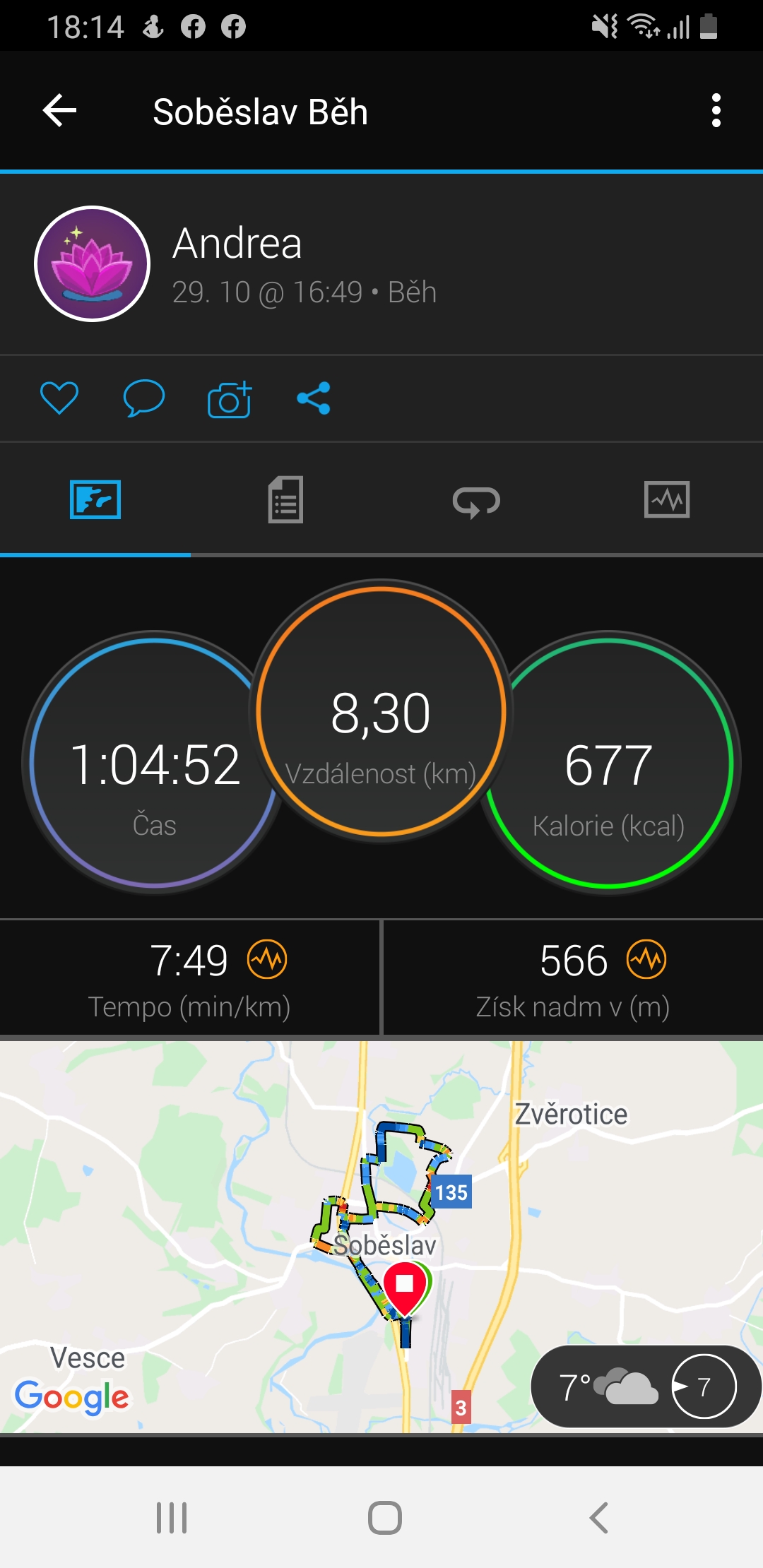The height and width of the screenshot is (1568, 763).
Task: Open recent apps from navigation bar
Action: click(x=172, y=1517)
